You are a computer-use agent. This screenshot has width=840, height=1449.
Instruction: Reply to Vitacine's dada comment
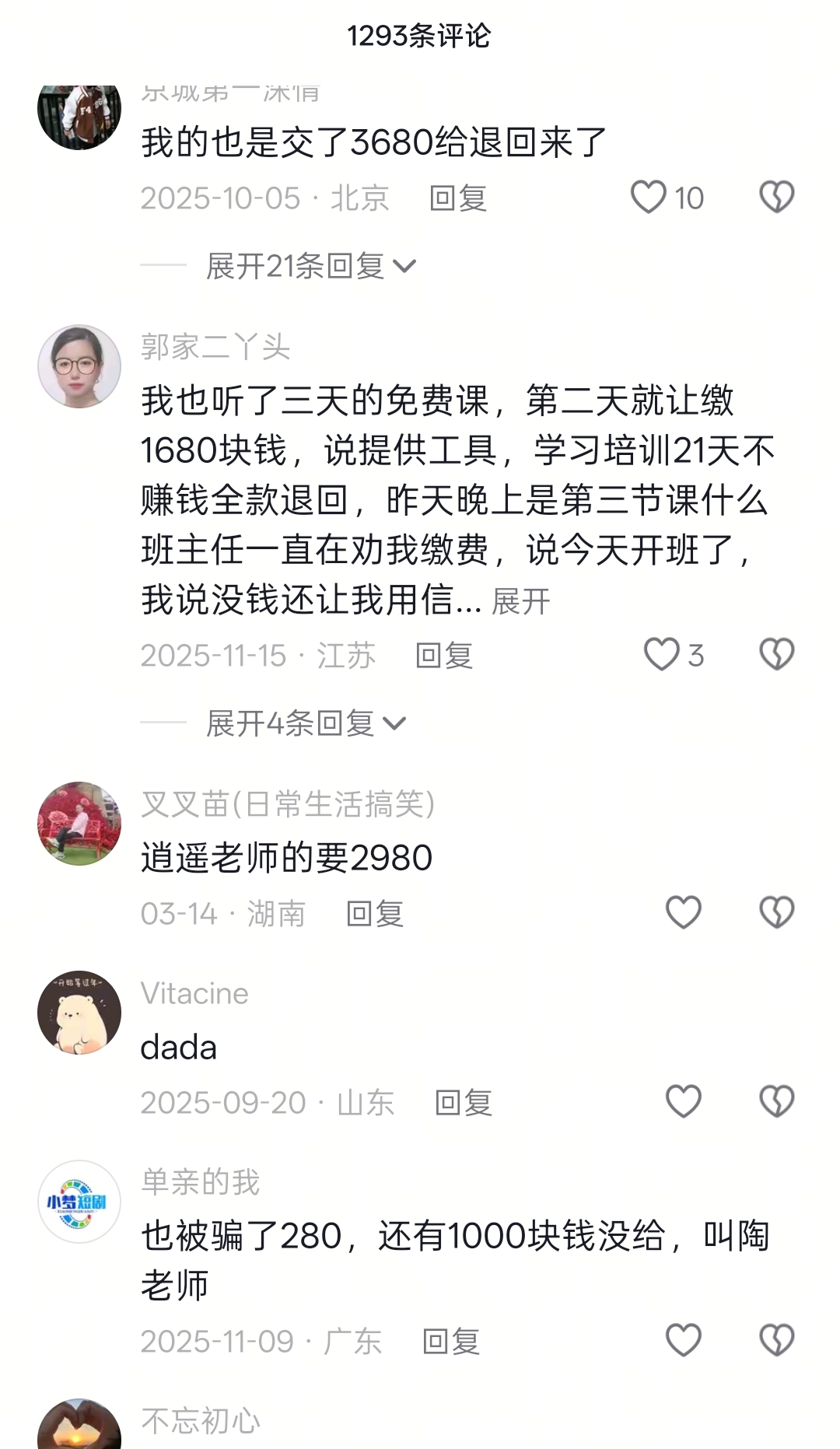(x=464, y=1104)
